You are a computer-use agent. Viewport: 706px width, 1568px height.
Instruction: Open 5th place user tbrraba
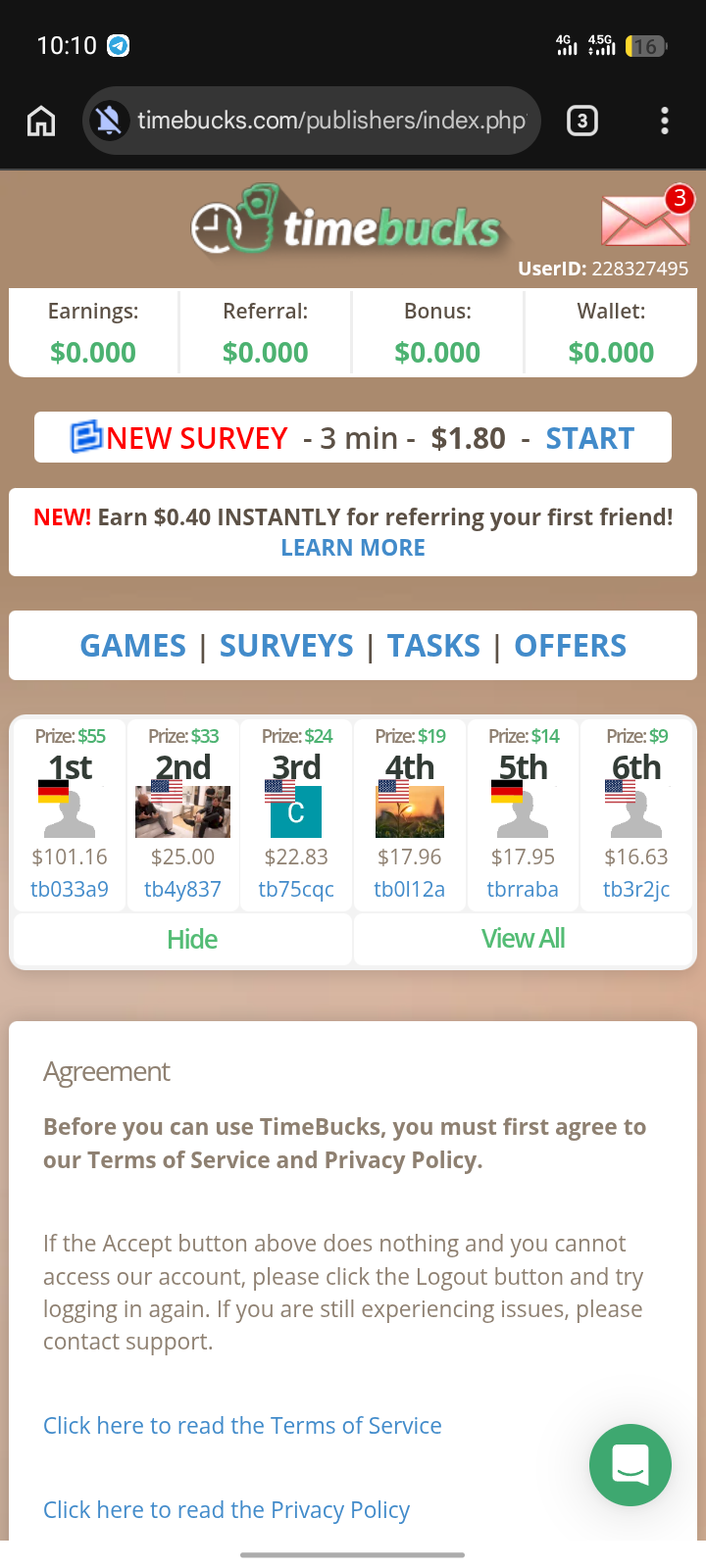523,889
